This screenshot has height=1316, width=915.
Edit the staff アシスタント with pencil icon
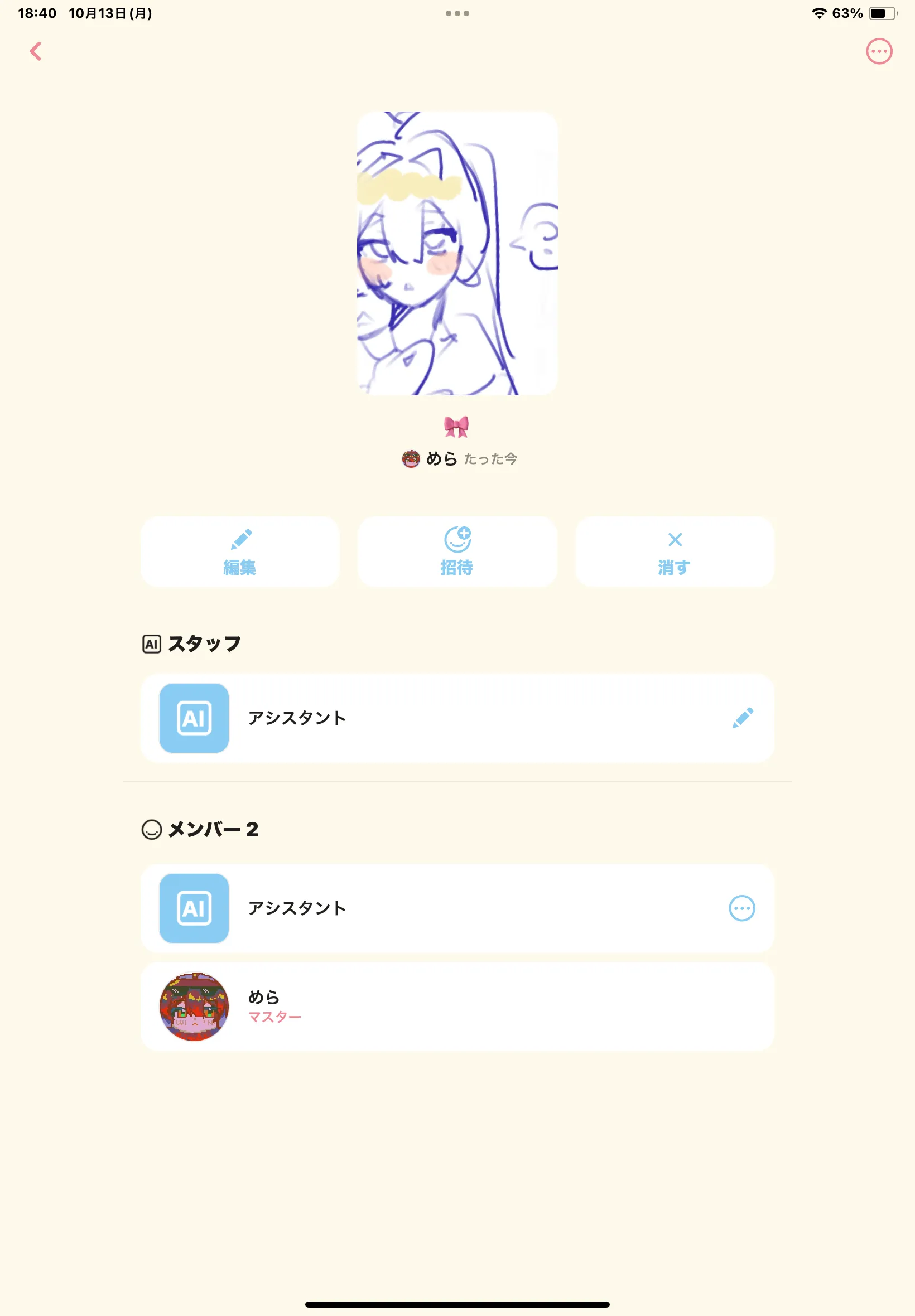[x=743, y=718]
